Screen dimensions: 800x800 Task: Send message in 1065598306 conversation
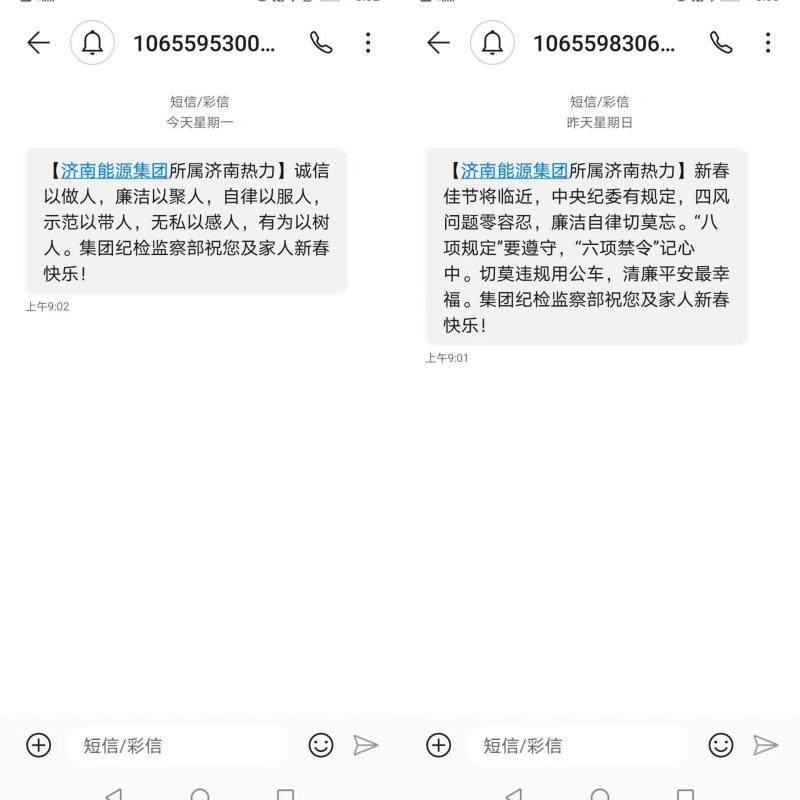tap(766, 745)
